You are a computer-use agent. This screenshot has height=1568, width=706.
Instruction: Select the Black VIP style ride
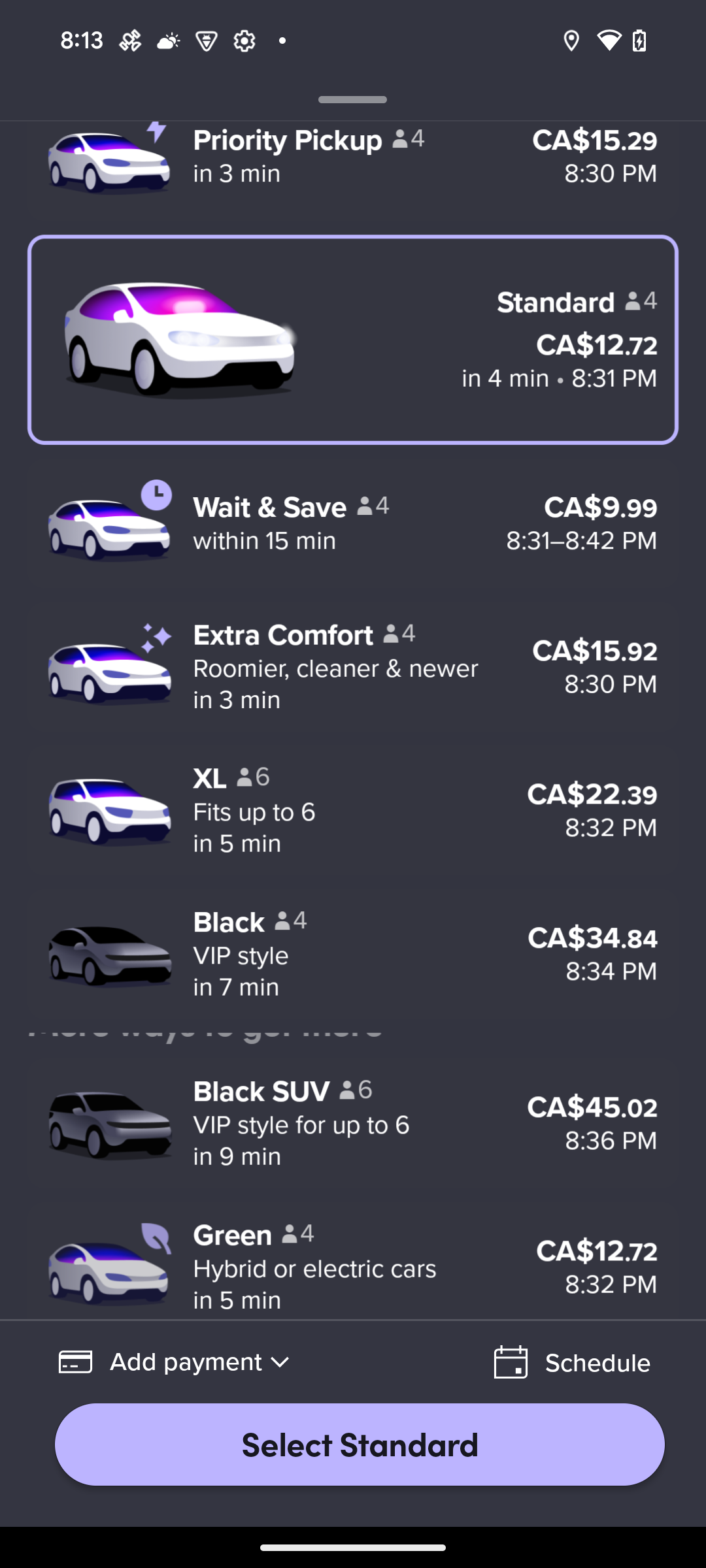pyautogui.click(x=353, y=954)
